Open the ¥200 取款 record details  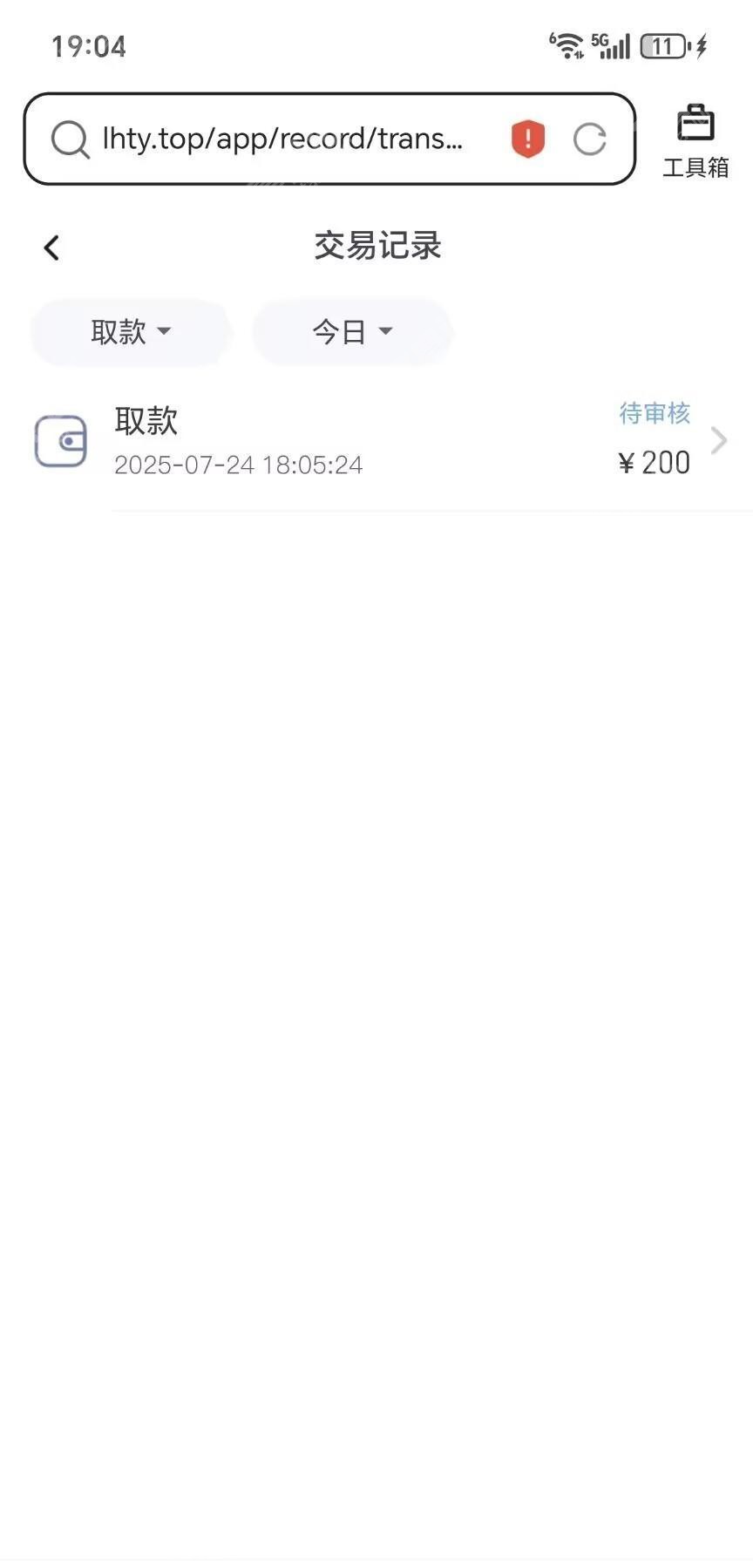[380, 441]
